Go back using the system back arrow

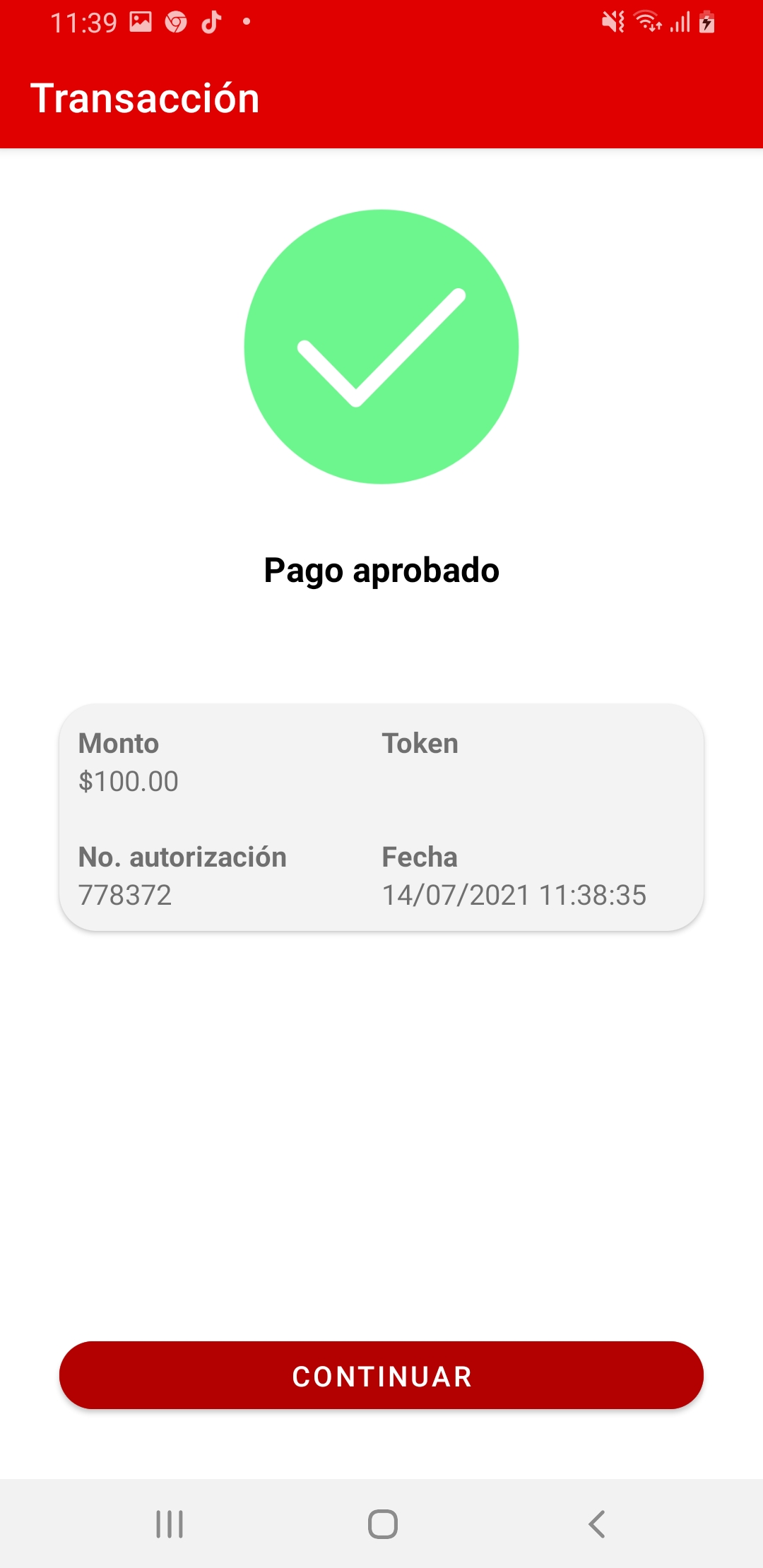point(597,1524)
